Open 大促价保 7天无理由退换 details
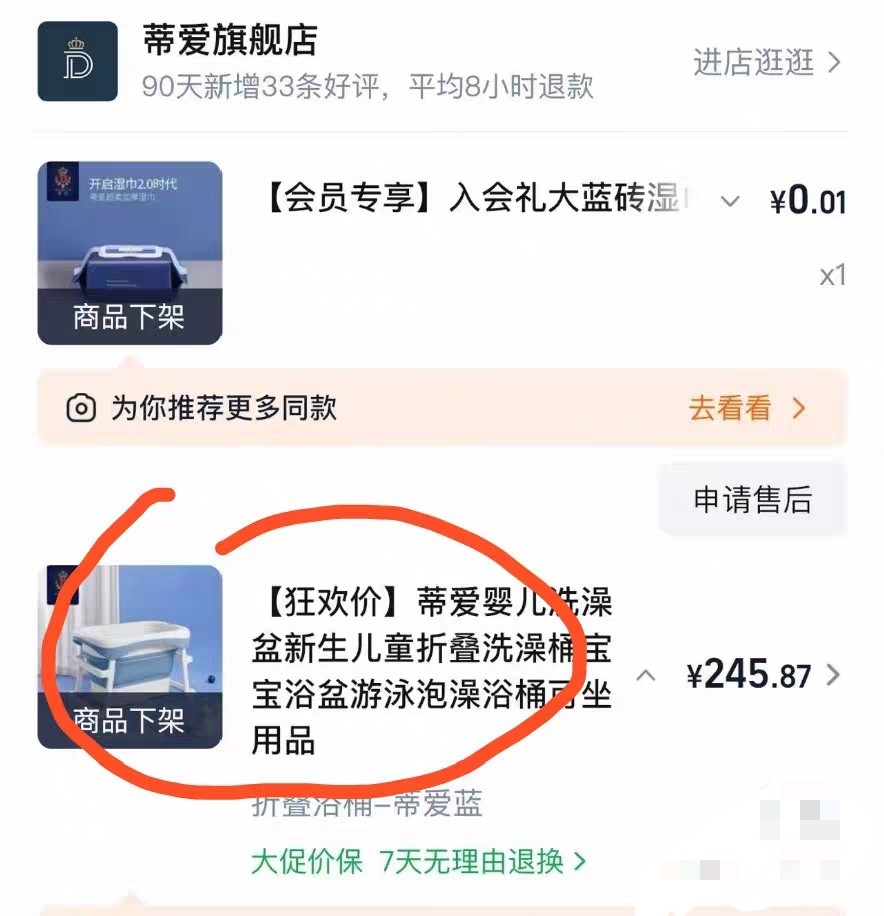Image resolution: width=884 pixels, height=916 pixels. 418,861
